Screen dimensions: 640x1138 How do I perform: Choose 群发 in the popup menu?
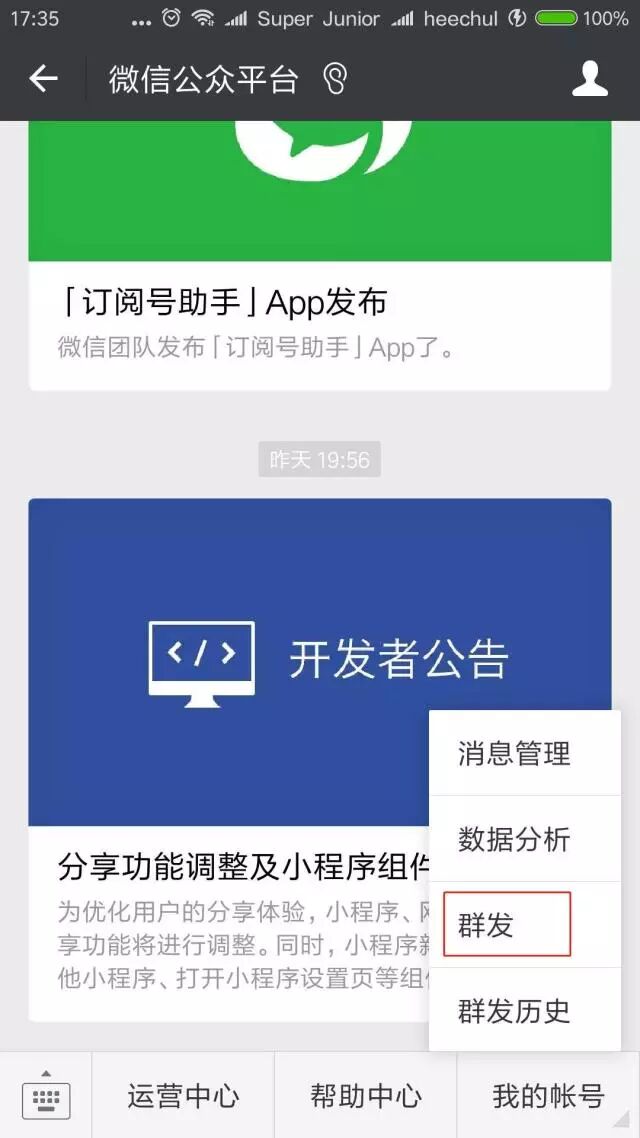(x=506, y=925)
